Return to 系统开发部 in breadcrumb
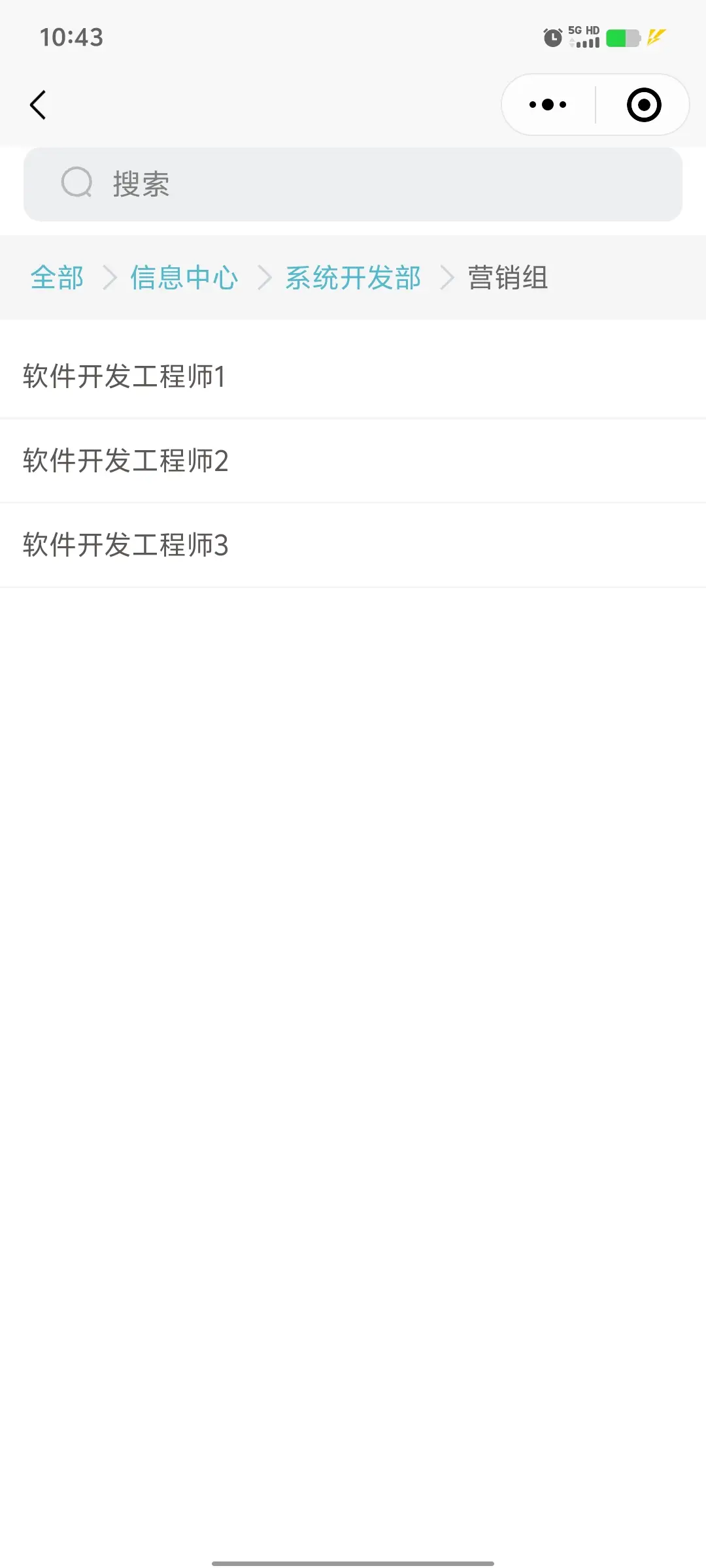706x1568 pixels. click(353, 278)
